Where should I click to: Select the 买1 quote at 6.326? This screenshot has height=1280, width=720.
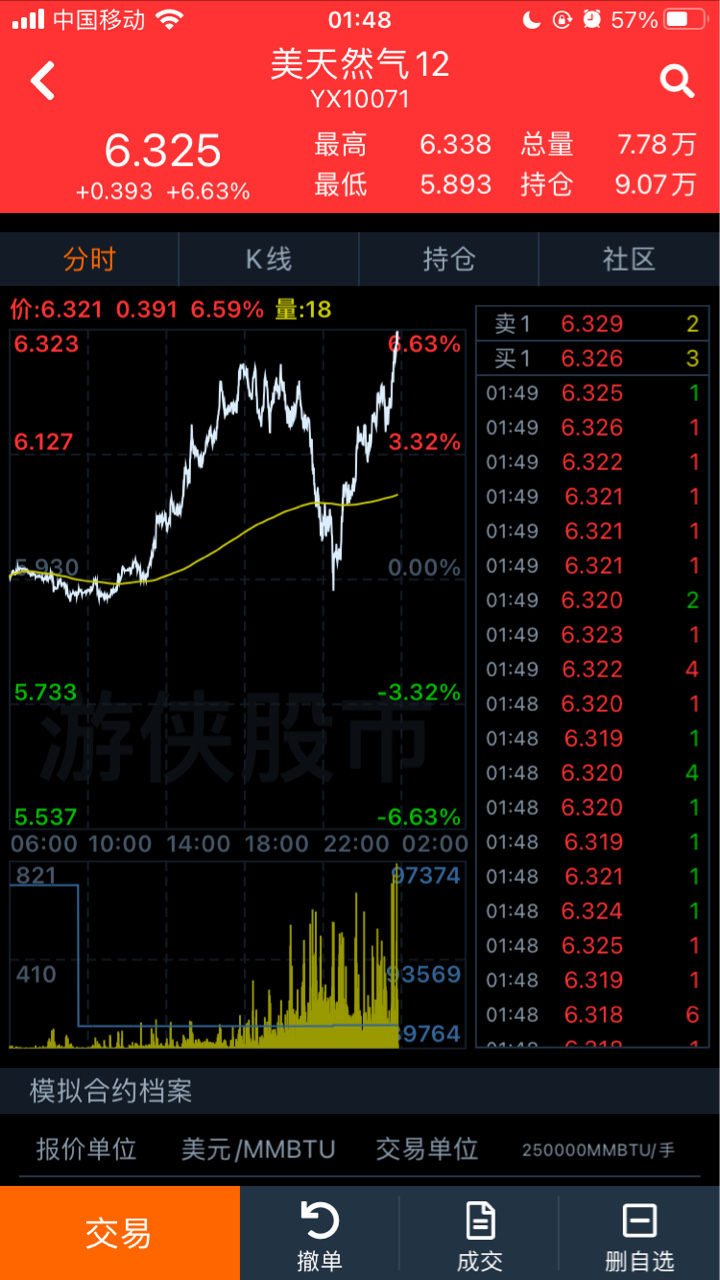(596, 358)
